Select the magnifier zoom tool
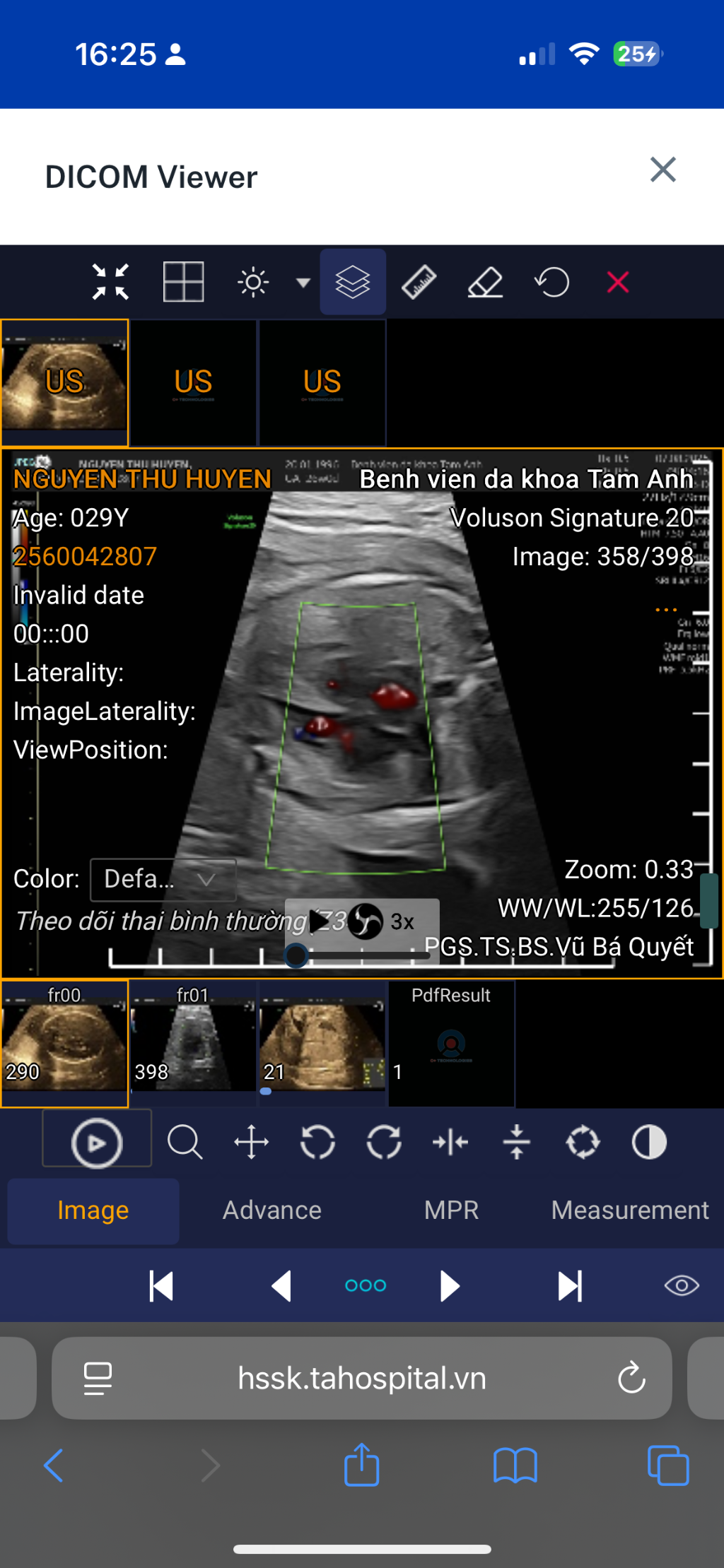This screenshot has height=1568, width=724. point(185,1142)
